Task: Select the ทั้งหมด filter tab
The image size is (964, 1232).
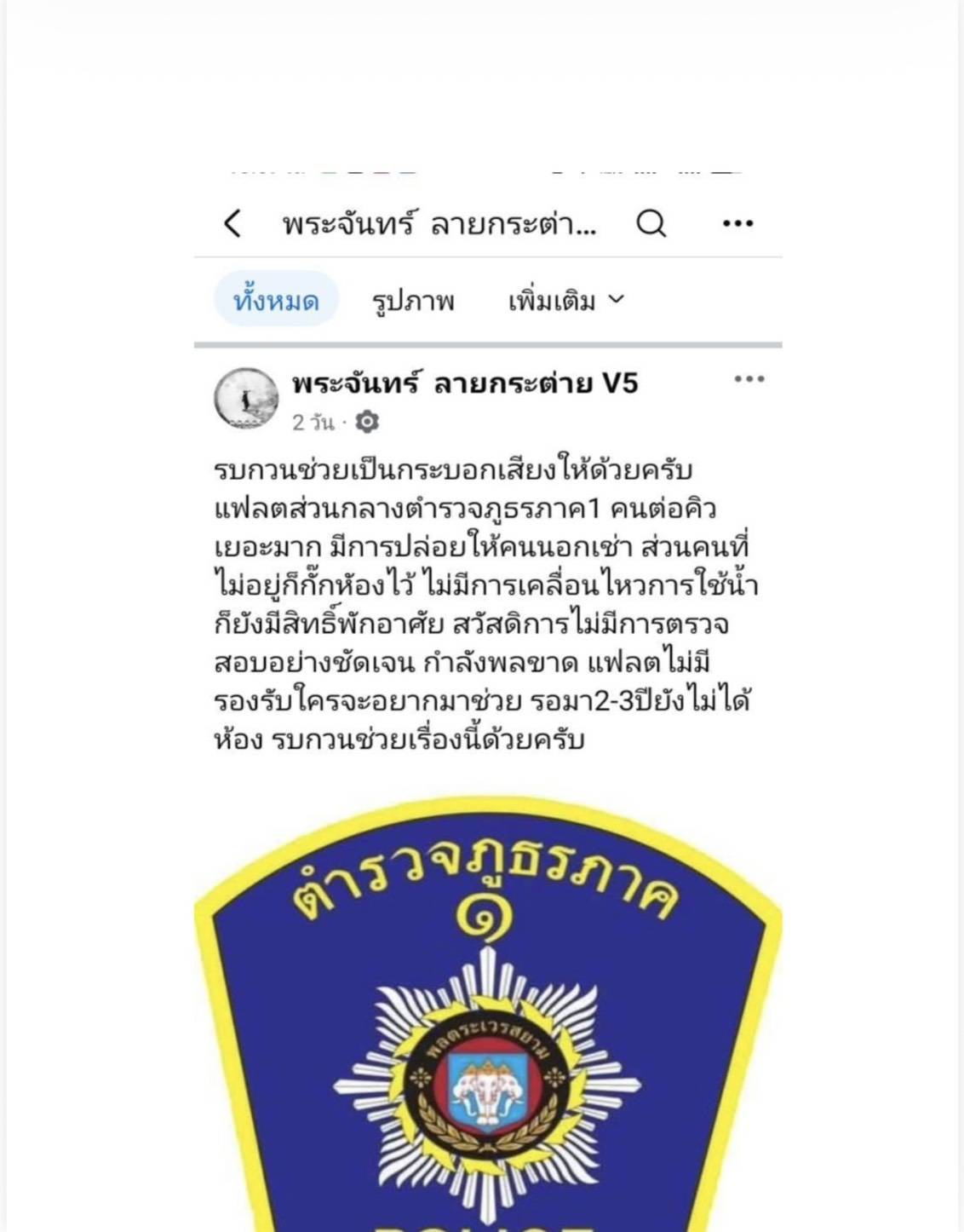Action: click(276, 300)
